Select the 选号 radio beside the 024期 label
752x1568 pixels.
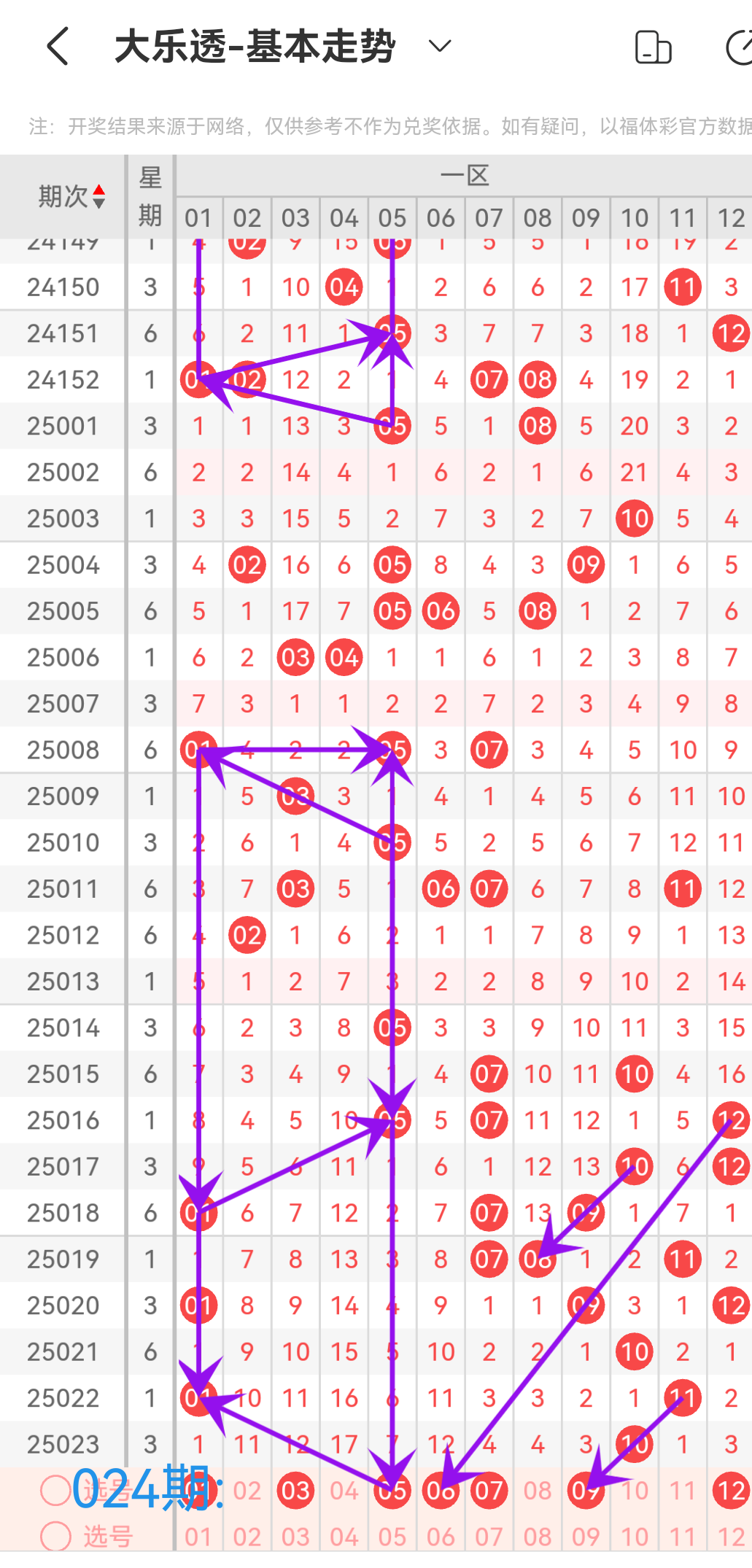[x=55, y=1490]
